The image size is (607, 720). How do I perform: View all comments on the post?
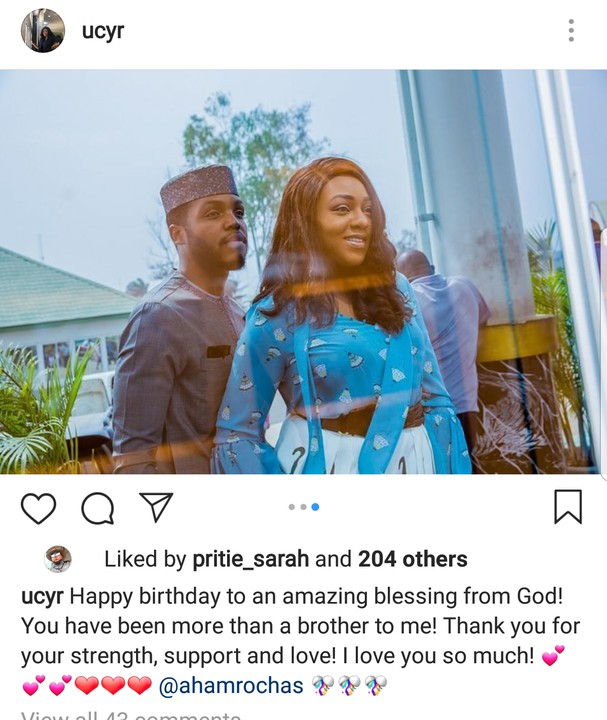[130, 714]
